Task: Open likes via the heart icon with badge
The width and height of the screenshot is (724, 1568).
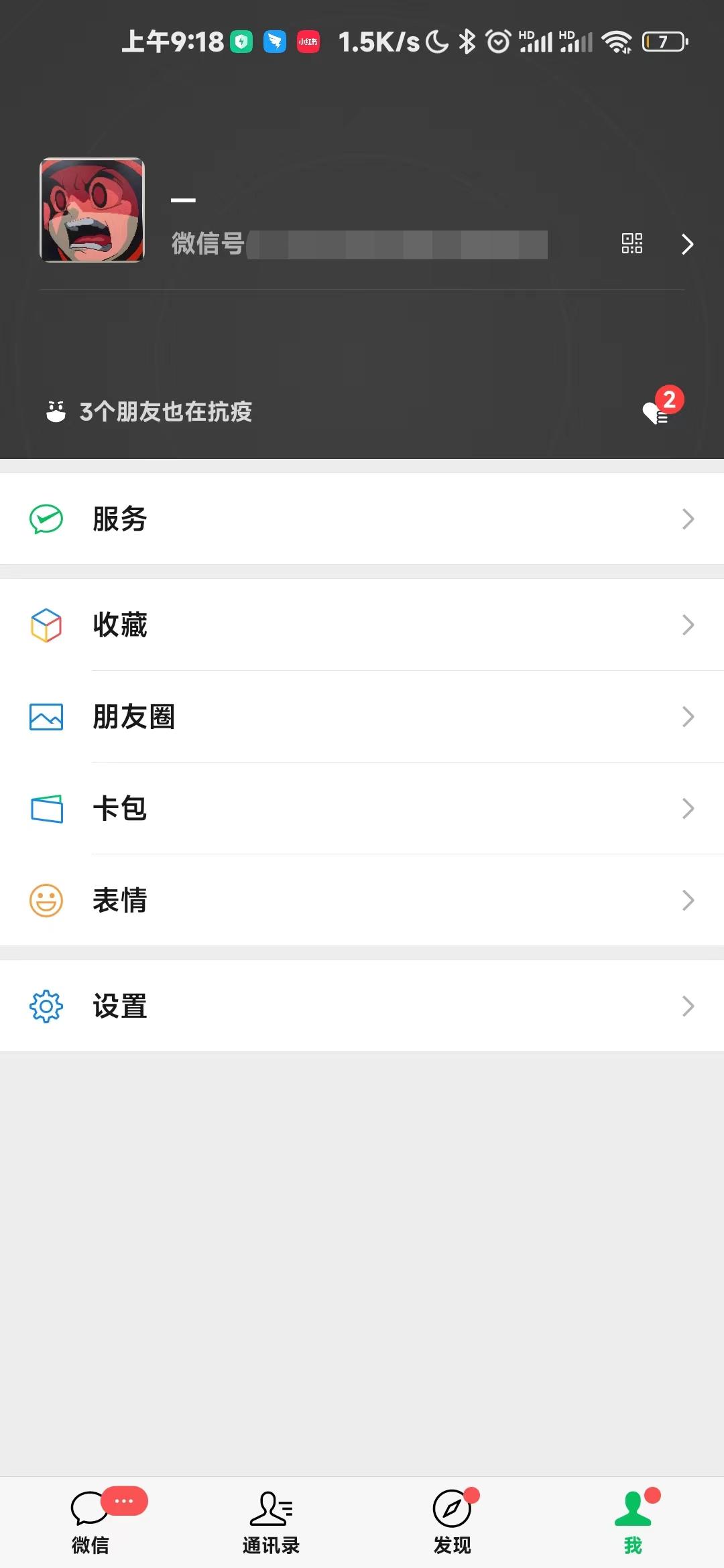Action: (655, 413)
